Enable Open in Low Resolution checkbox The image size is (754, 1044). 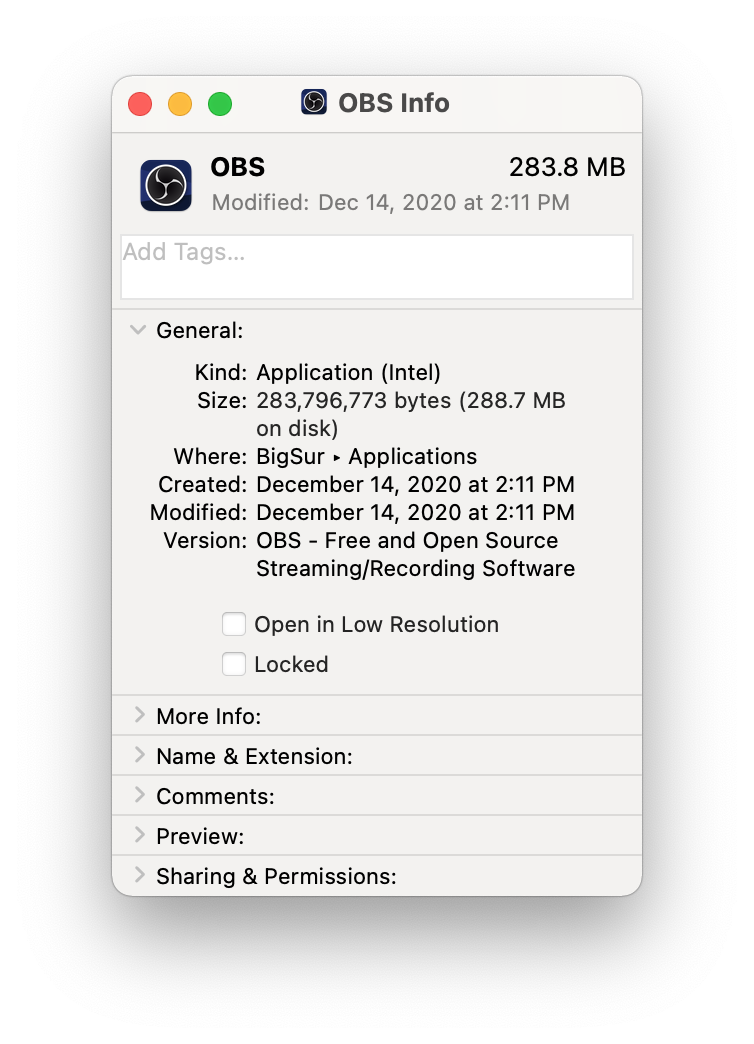pos(234,625)
